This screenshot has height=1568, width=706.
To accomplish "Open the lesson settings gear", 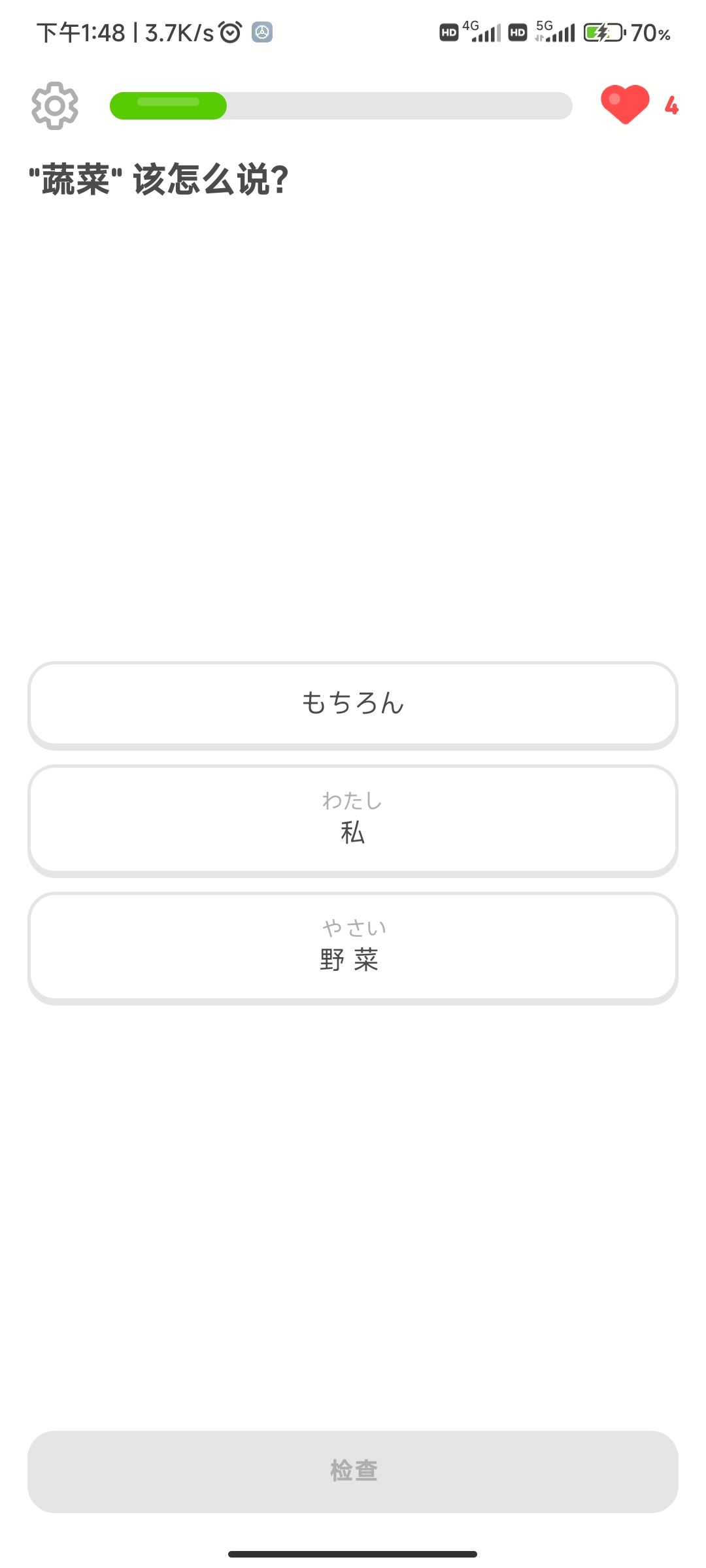I will 55,106.
